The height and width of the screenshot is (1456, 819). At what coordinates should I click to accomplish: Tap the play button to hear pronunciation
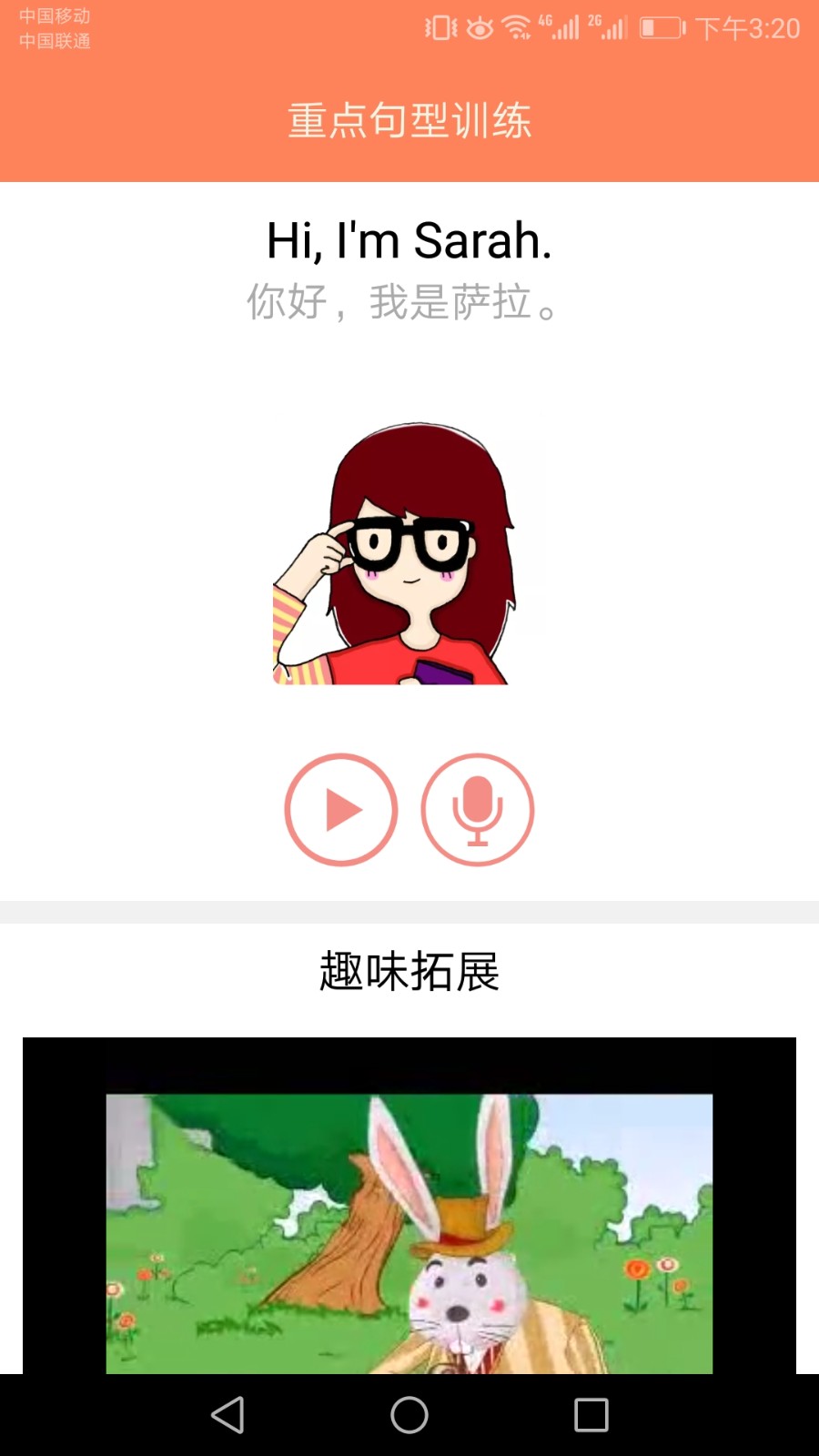tap(340, 809)
